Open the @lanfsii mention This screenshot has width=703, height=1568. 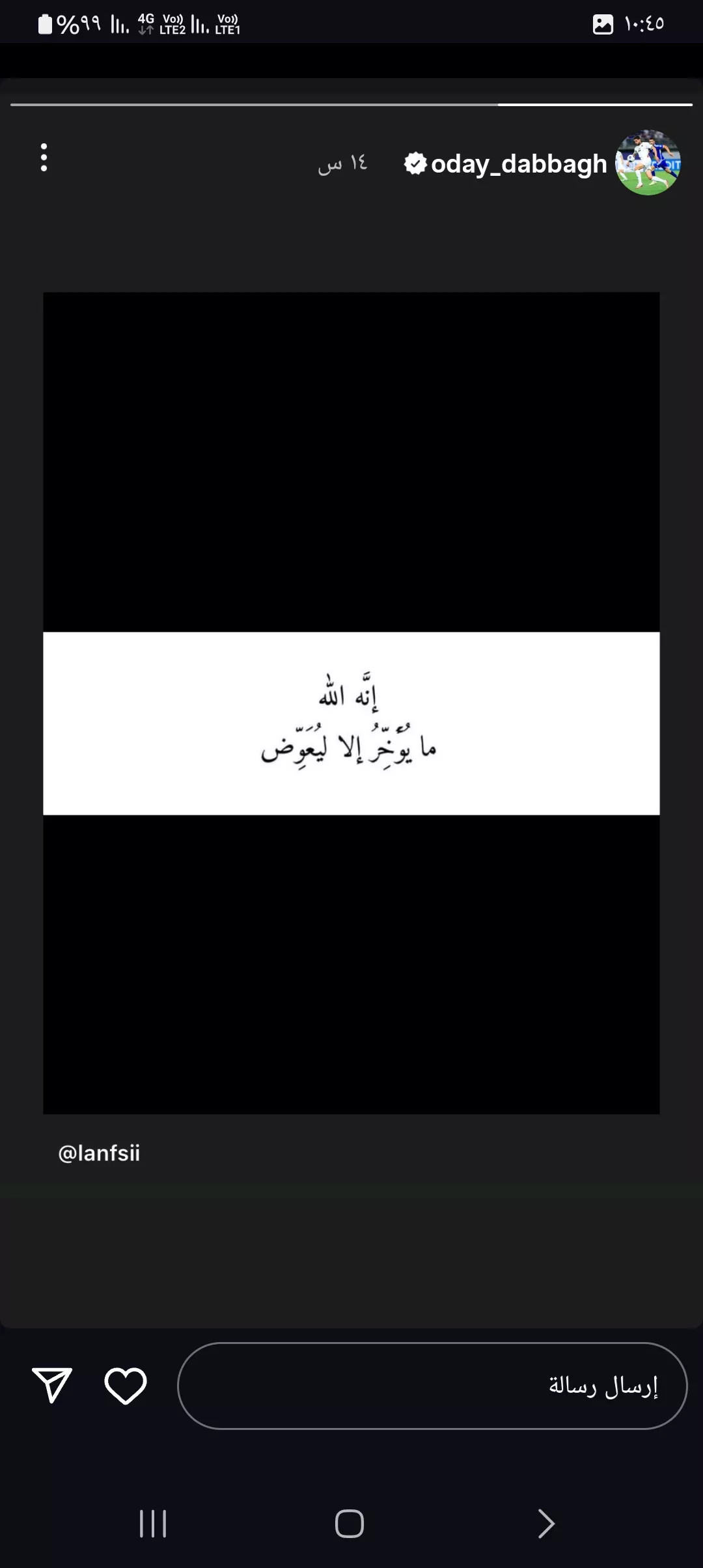pos(99,1153)
